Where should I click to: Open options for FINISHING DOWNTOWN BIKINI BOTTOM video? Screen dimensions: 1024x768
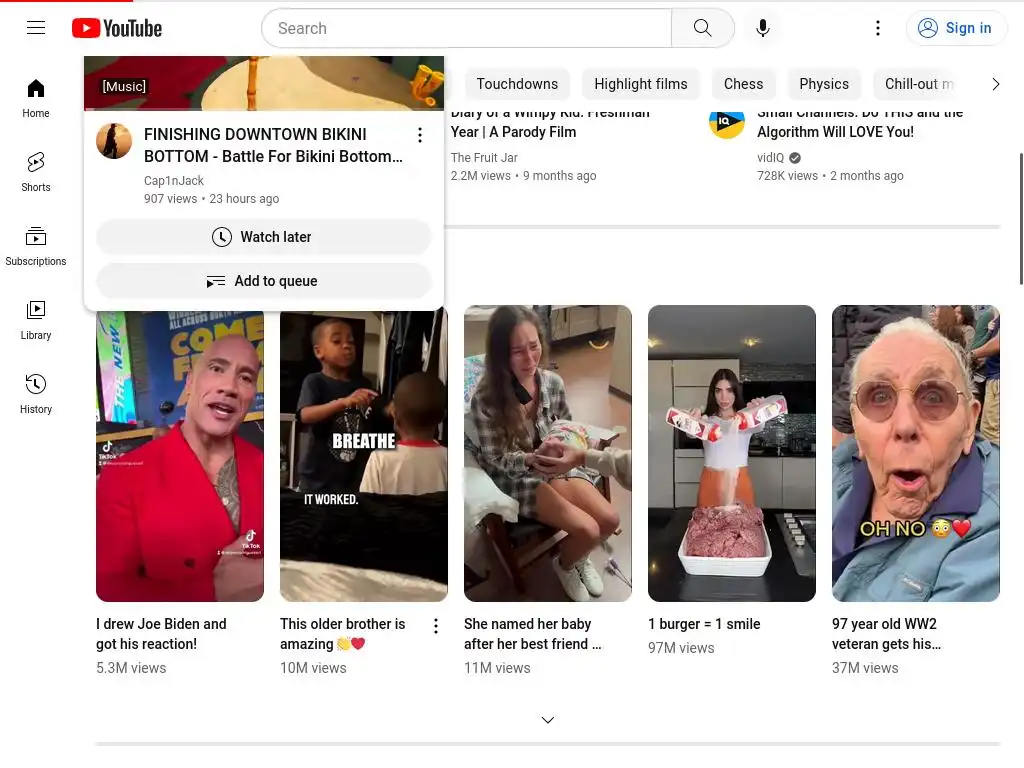(x=420, y=135)
